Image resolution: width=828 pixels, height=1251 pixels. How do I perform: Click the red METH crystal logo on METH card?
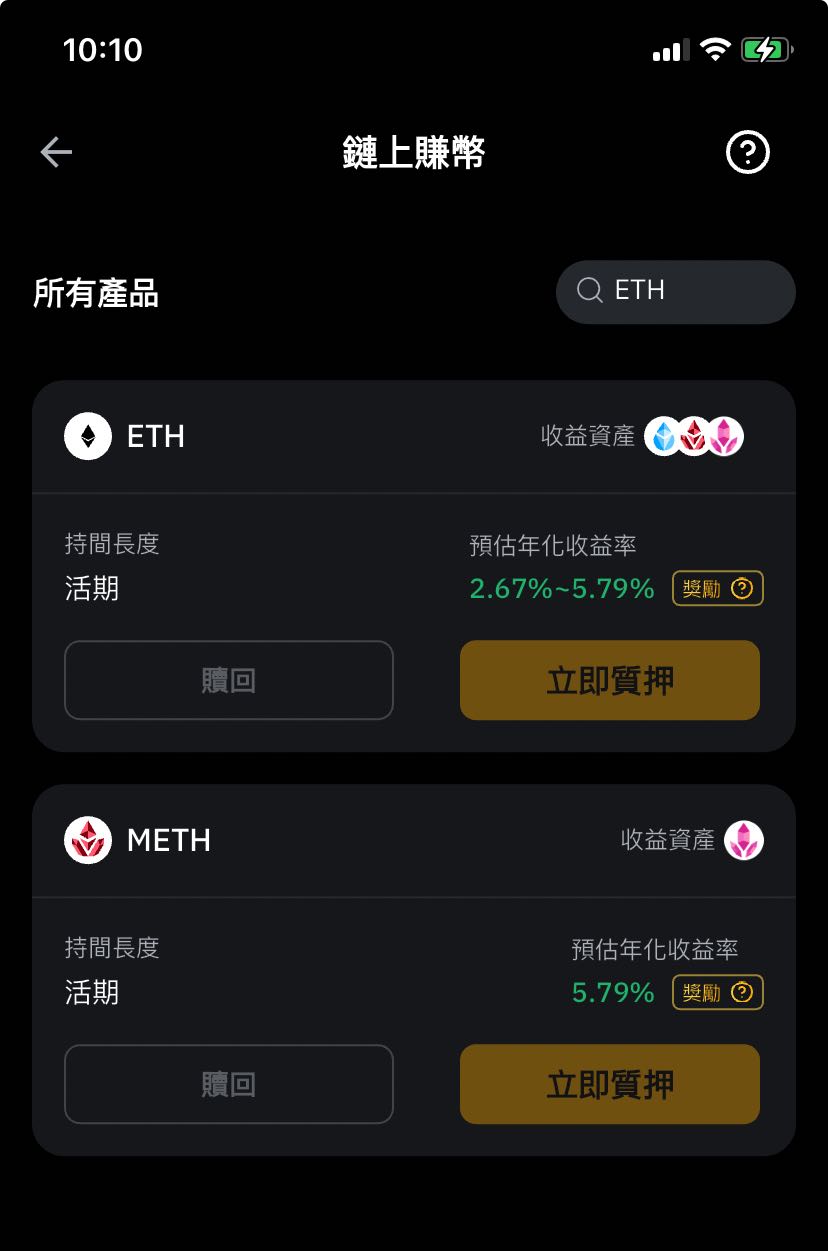[88, 840]
